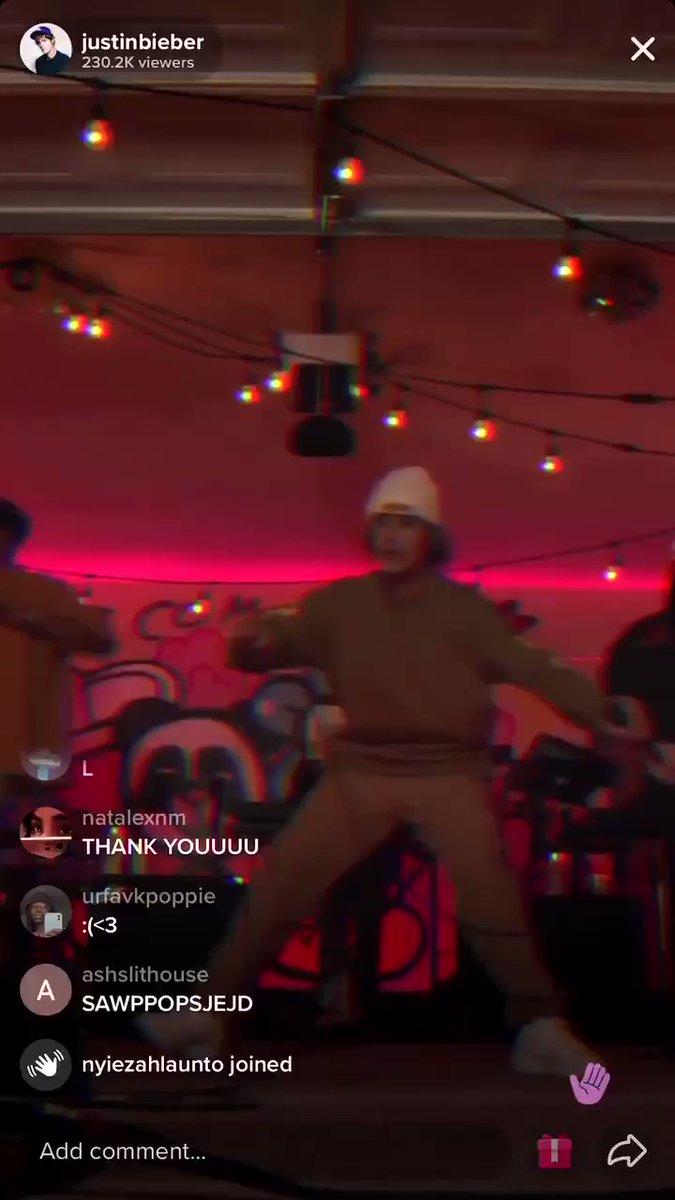
Task: Open justinbieber's profile from the avatar
Action: point(46,49)
